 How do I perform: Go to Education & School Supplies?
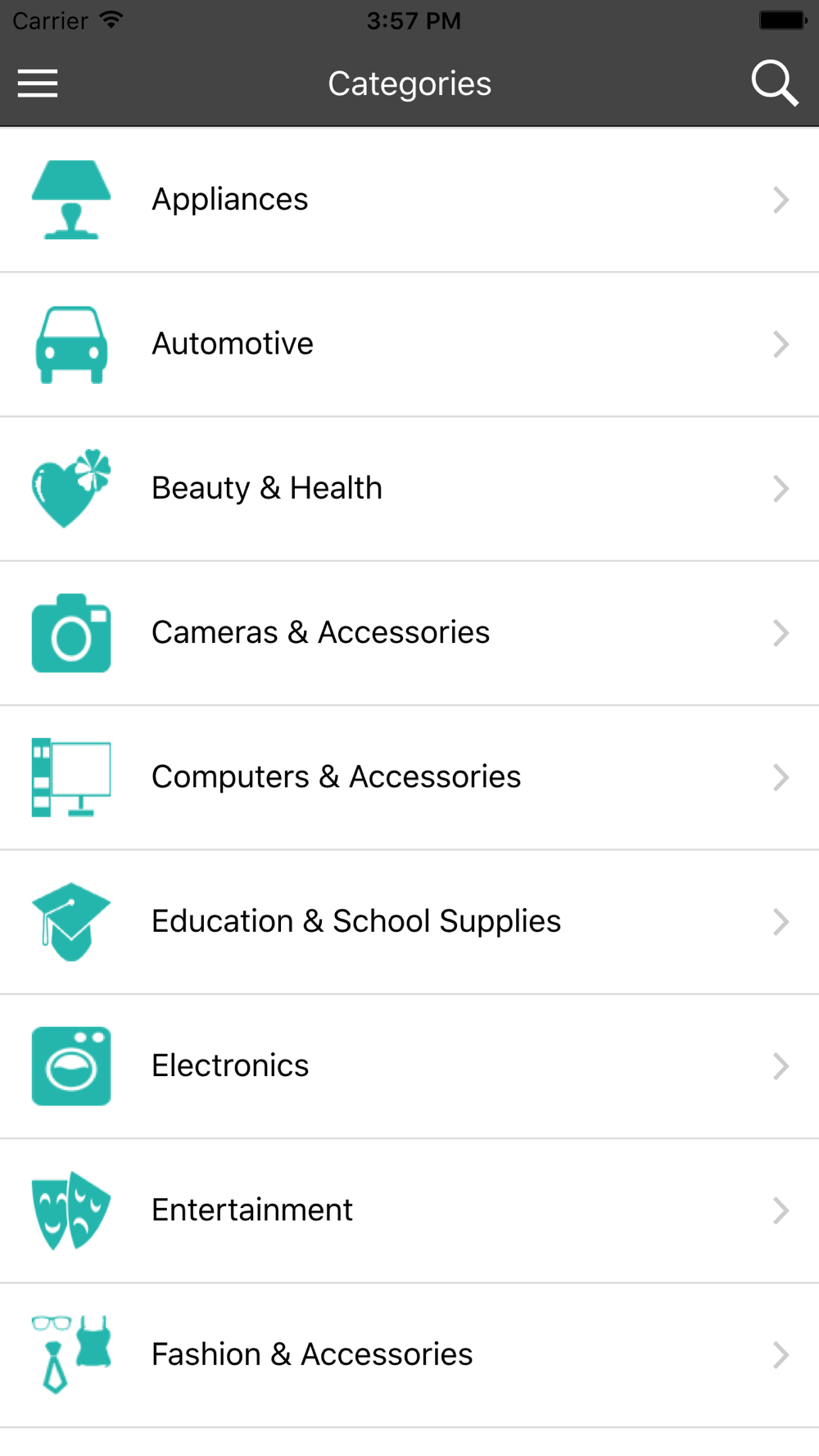409,922
